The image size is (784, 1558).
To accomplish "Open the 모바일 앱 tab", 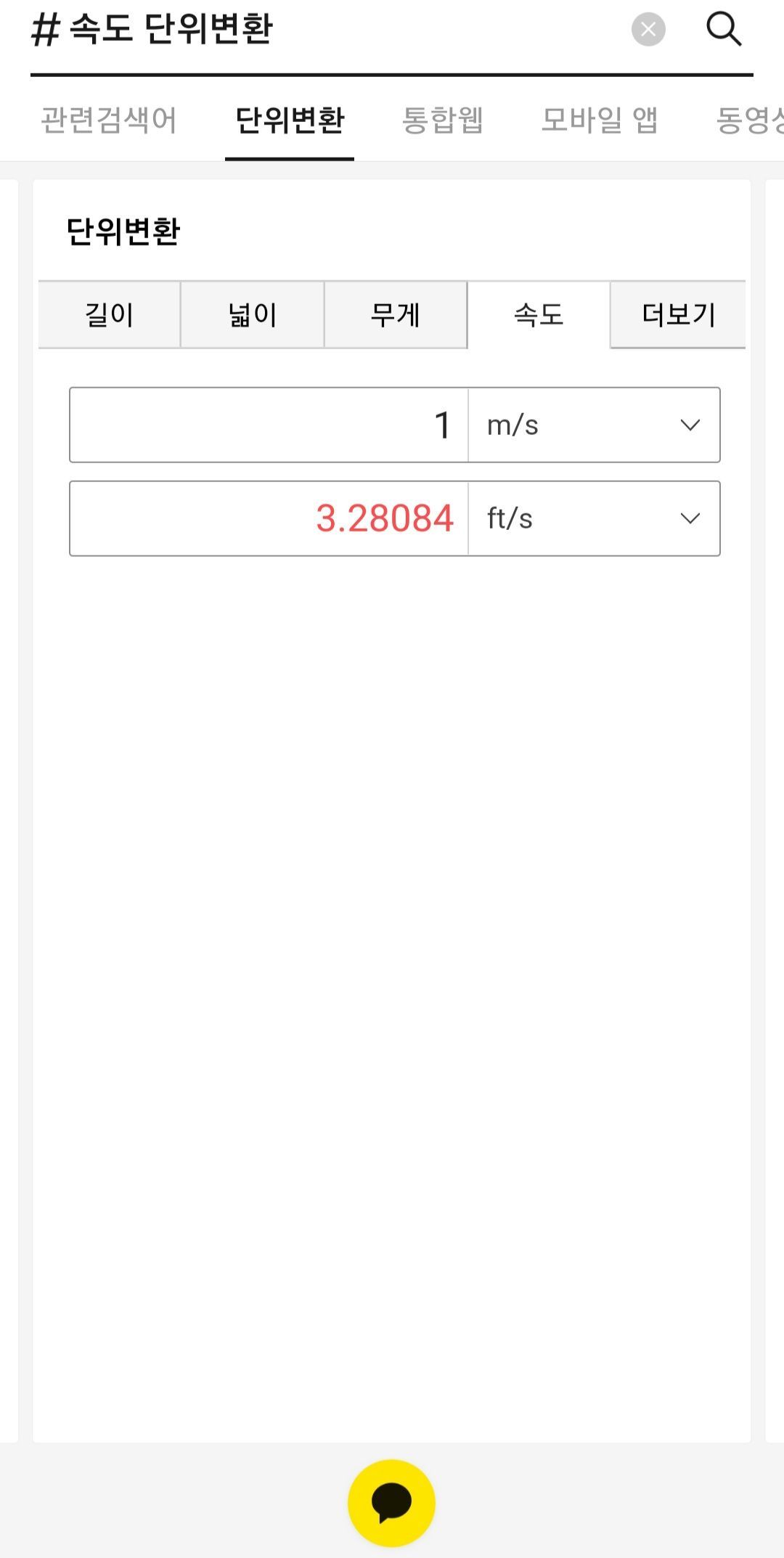I will click(600, 120).
